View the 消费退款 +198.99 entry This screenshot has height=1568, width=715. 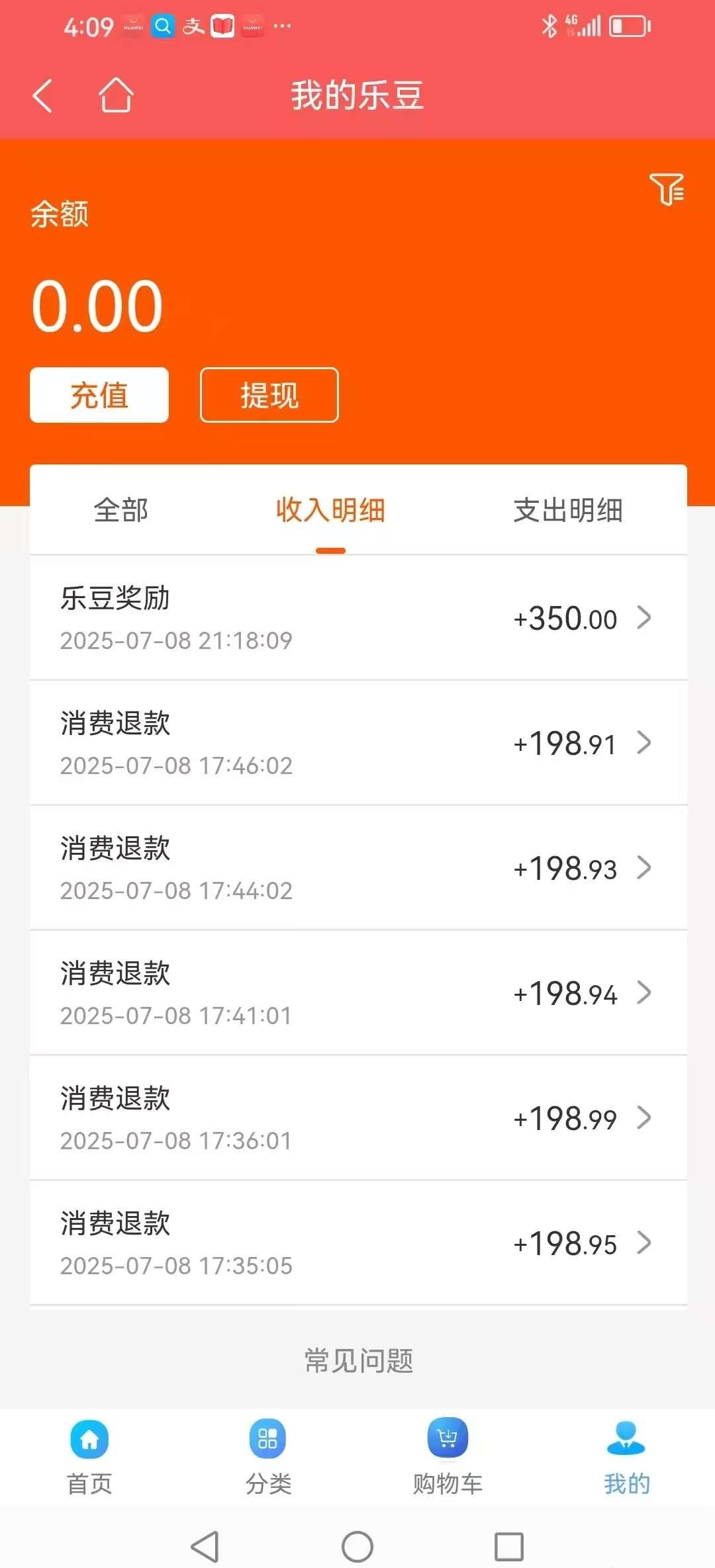(x=358, y=1118)
